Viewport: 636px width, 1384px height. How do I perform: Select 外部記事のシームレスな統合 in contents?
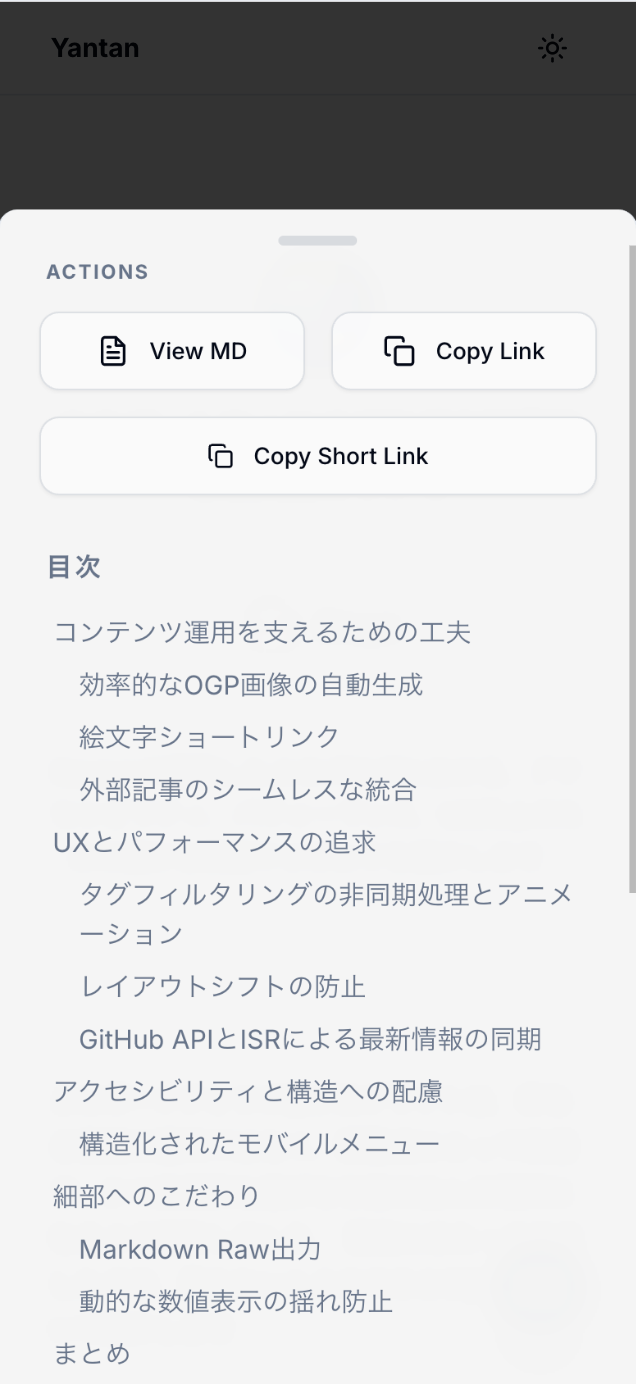pos(248,790)
